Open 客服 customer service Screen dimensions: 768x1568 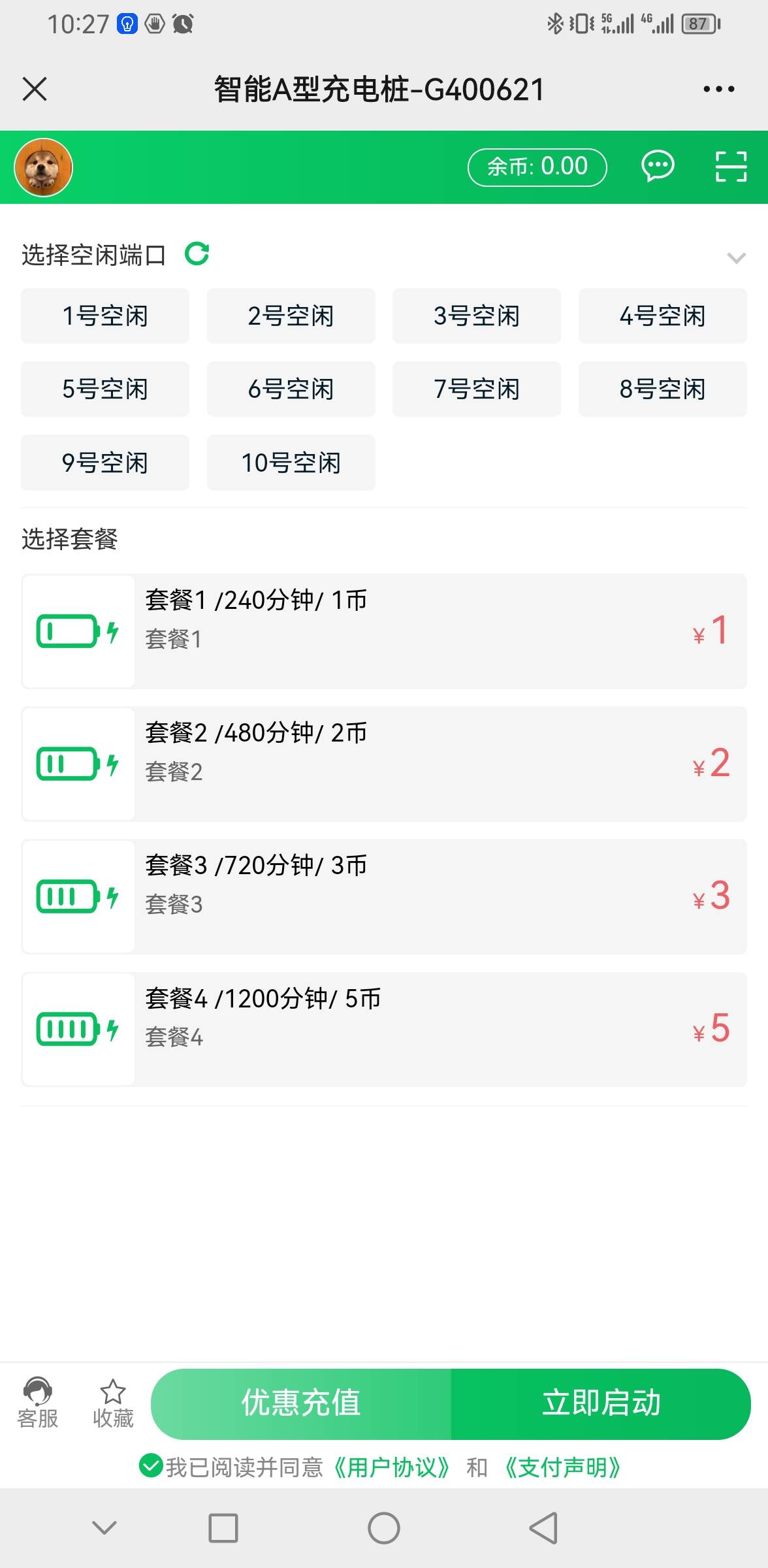(x=38, y=1403)
